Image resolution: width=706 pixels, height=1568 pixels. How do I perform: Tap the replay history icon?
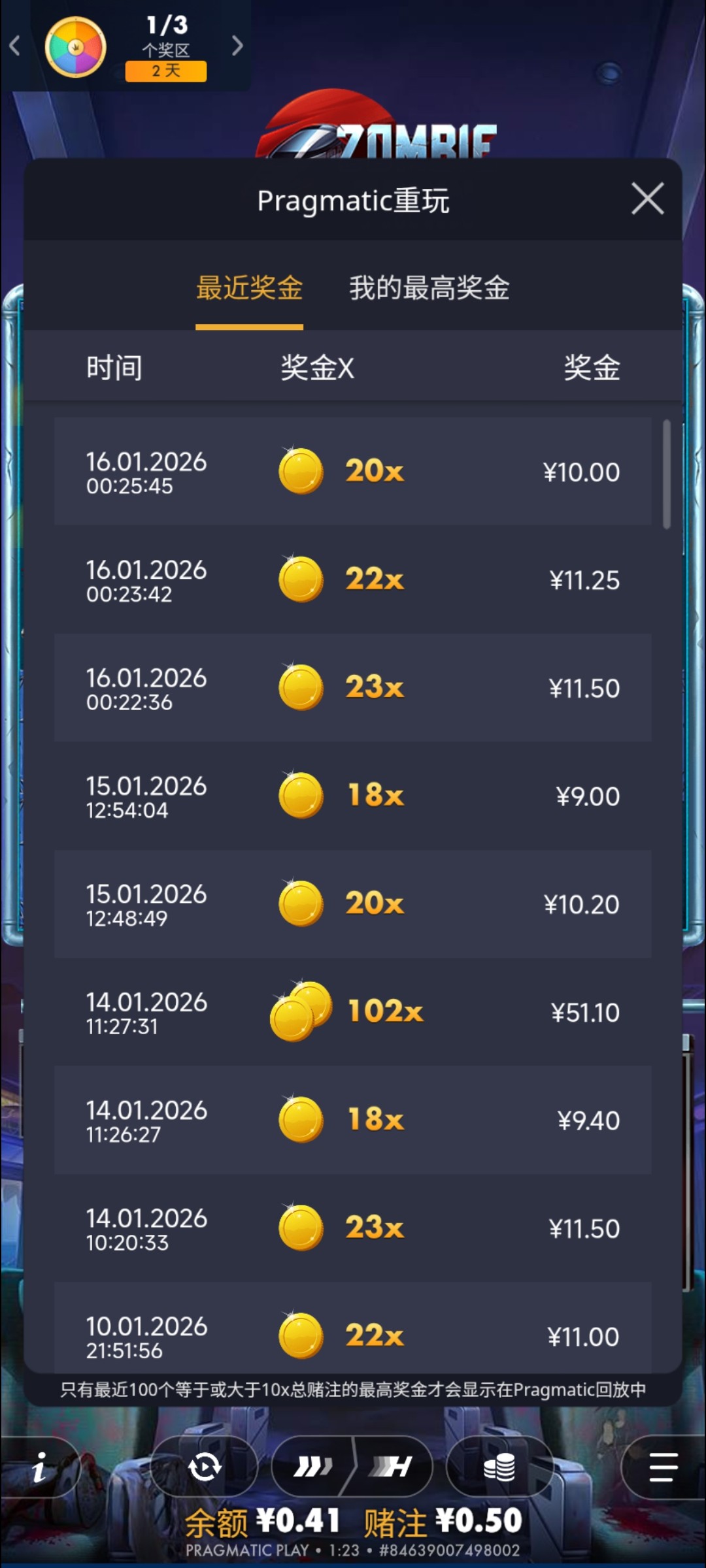coord(204,1467)
